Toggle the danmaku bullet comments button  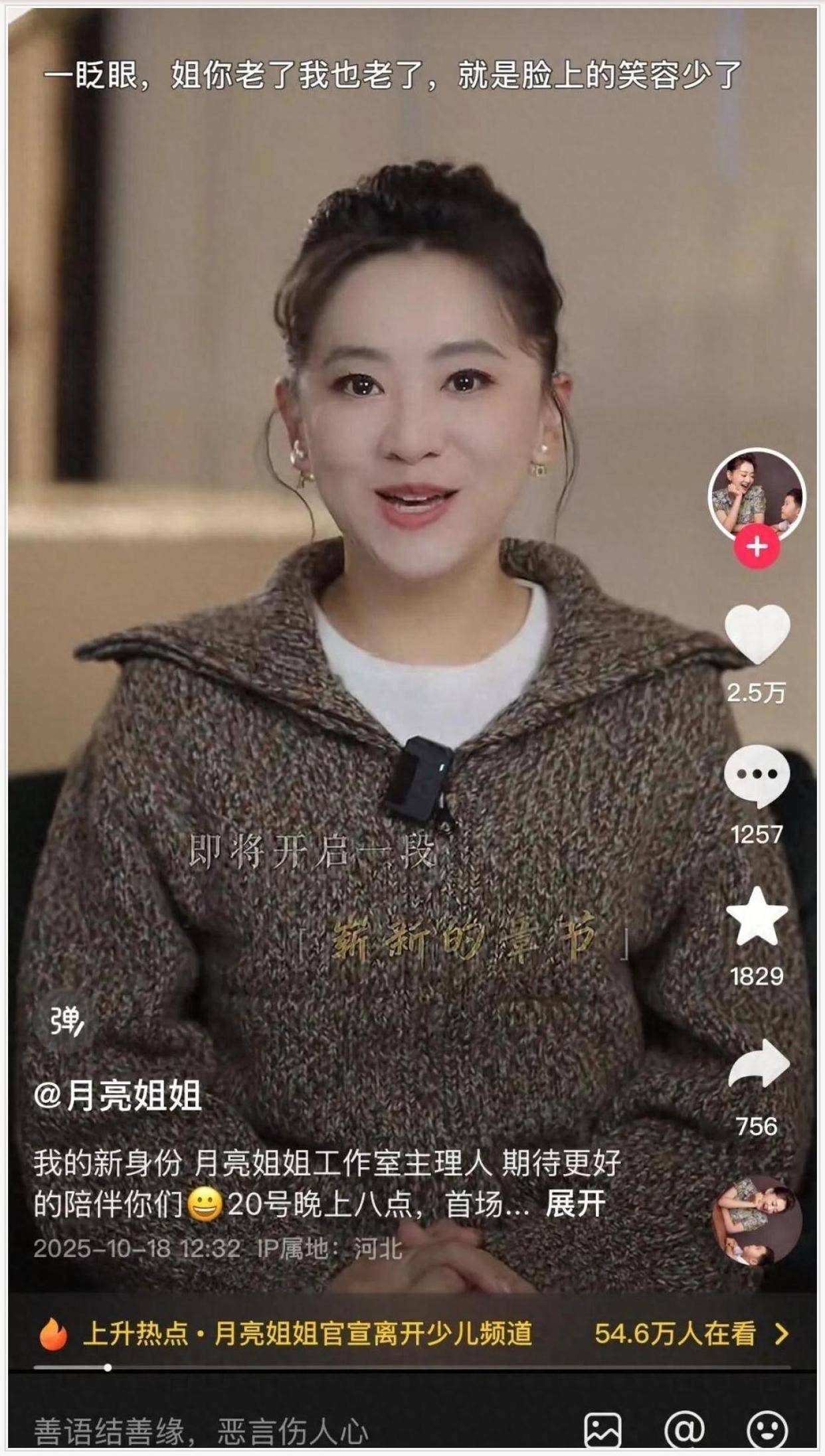point(66,1022)
